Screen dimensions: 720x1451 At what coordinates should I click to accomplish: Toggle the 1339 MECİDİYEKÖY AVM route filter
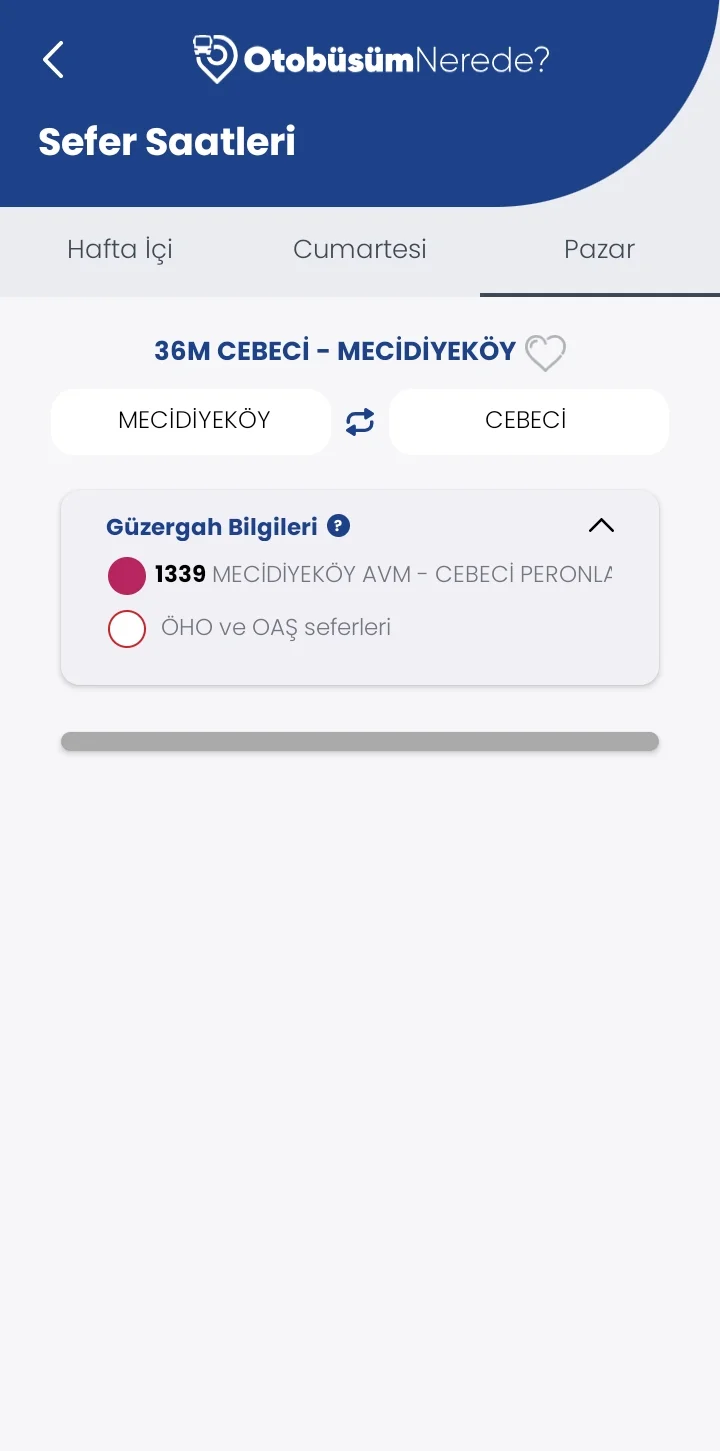pos(127,575)
